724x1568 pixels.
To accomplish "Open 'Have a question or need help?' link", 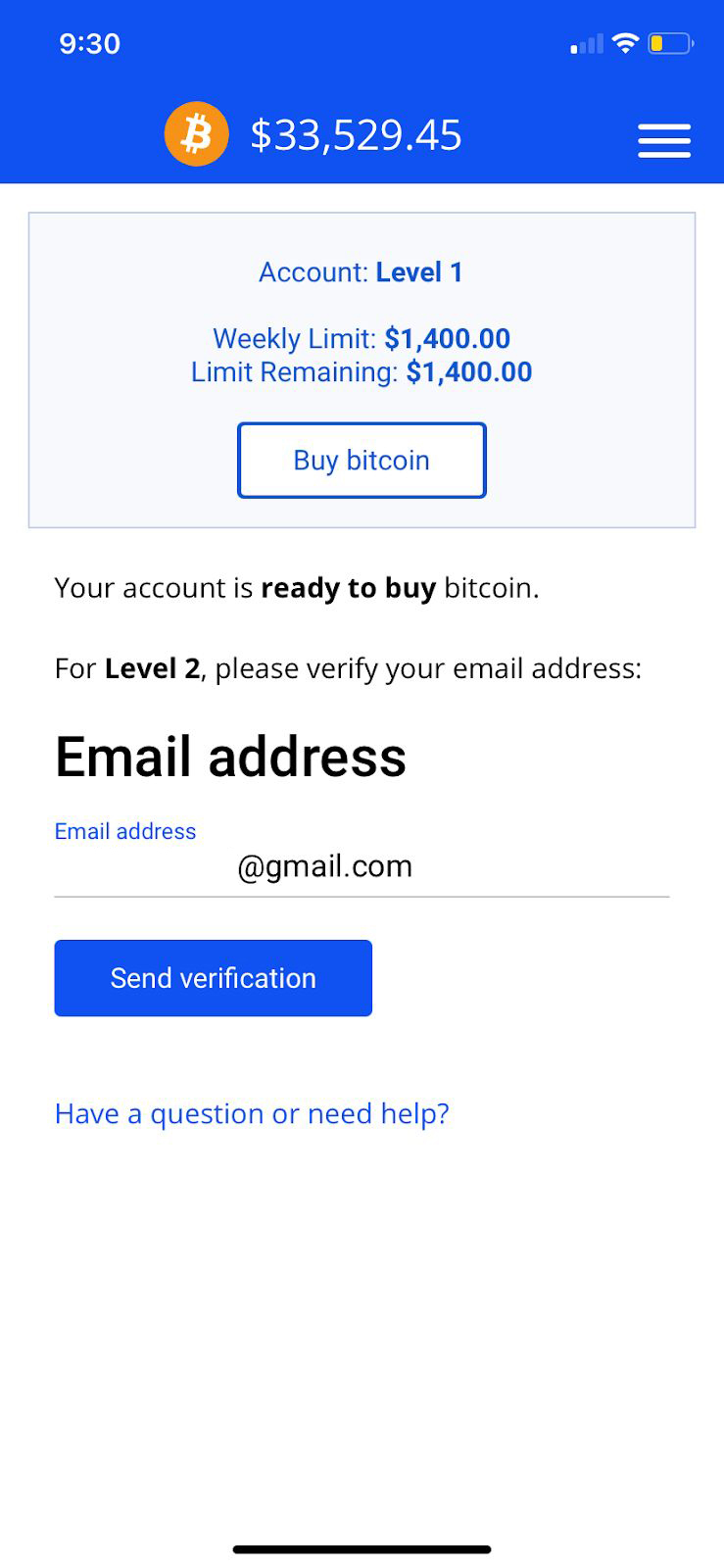I will [x=252, y=1113].
